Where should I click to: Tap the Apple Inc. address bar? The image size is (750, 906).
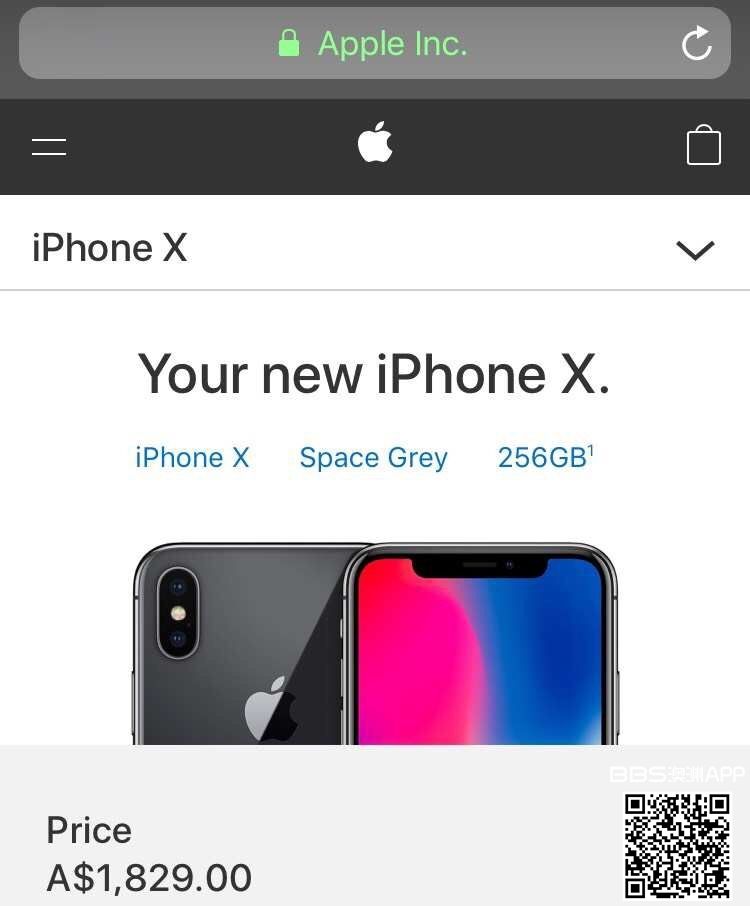pos(373,44)
